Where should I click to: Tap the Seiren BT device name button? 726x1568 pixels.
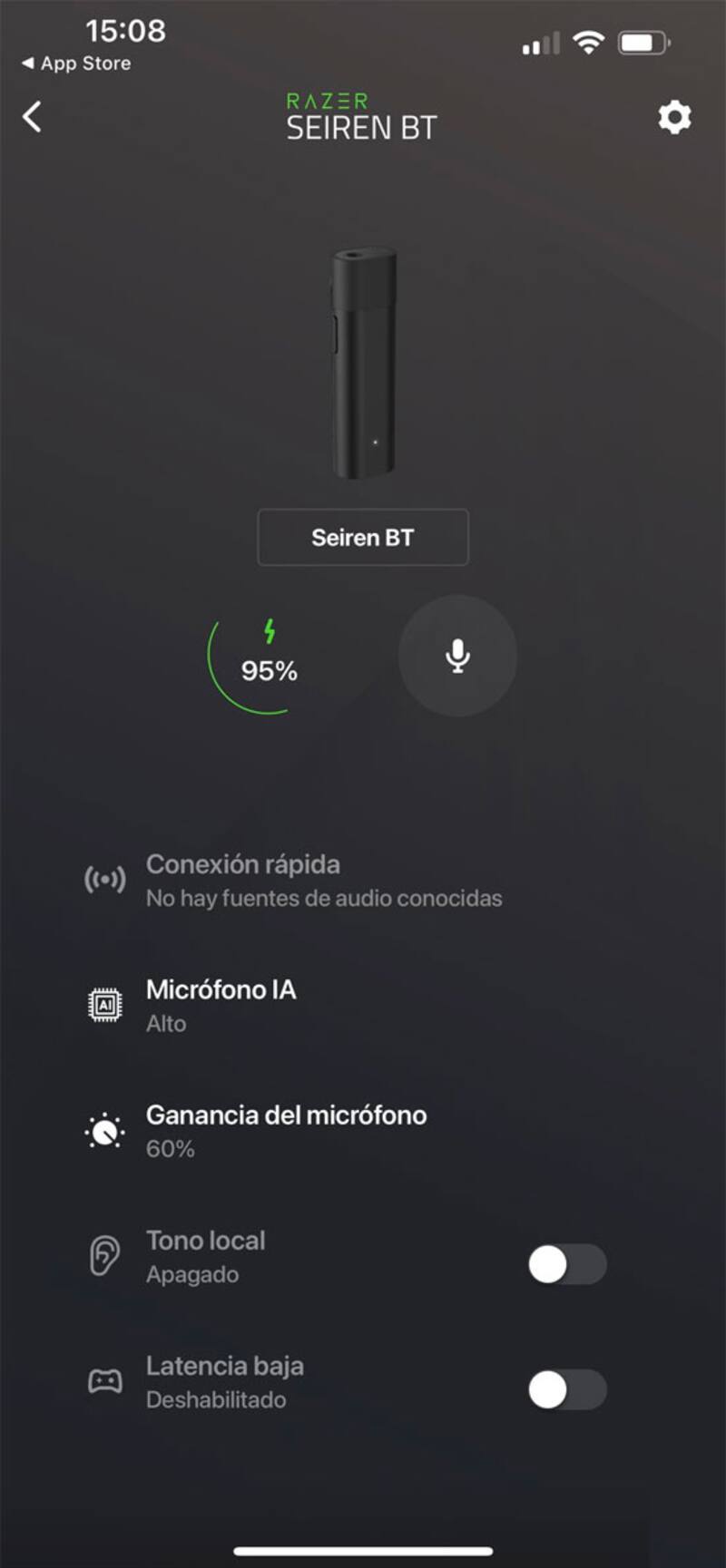pos(363,538)
